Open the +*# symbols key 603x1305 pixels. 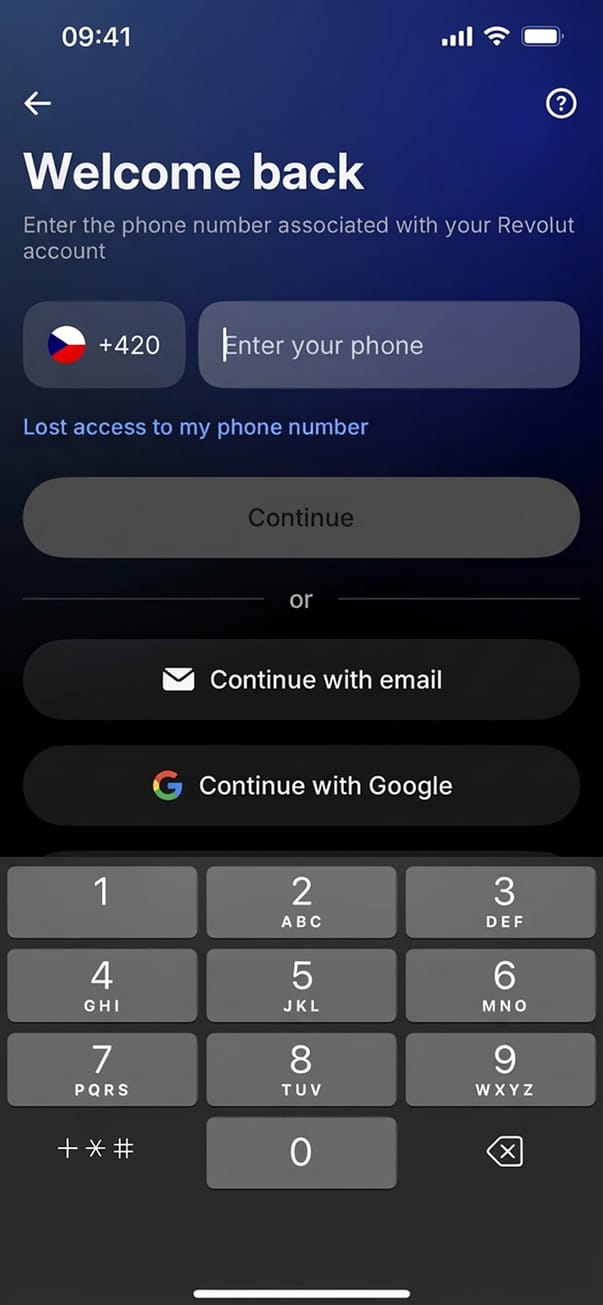[96, 1149]
